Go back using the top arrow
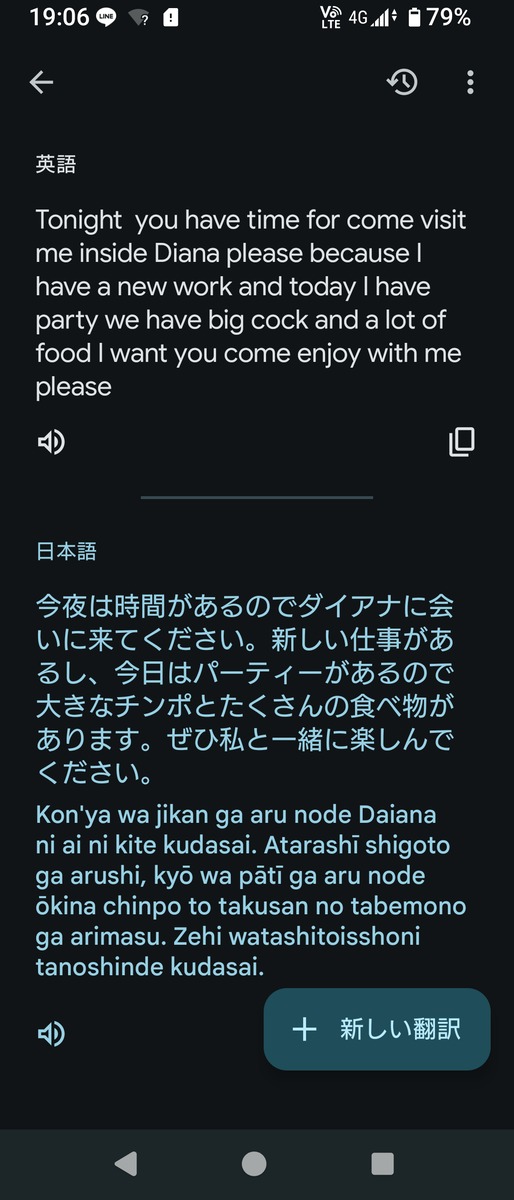Image resolution: width=514 pixels, height=1200 pixels. pyautogui.click(x=41, y=83)
